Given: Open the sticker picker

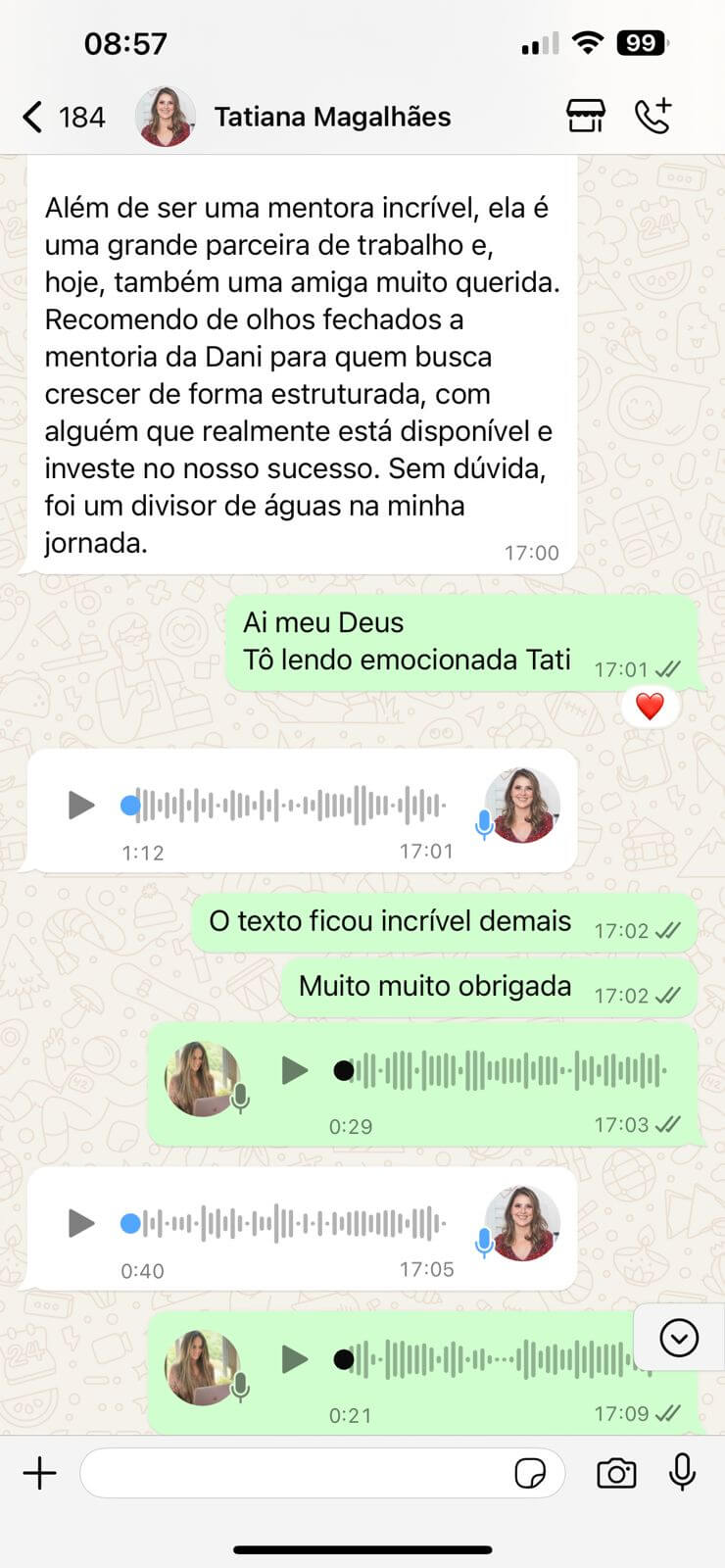Looking at the screenshot, I should pos(530,1473).
